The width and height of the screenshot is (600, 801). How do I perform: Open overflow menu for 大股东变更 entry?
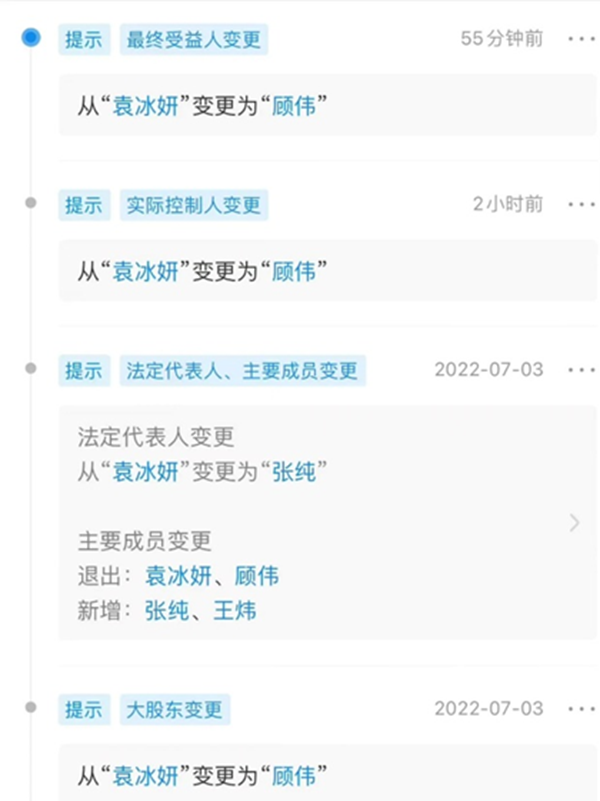pos(581,709)
